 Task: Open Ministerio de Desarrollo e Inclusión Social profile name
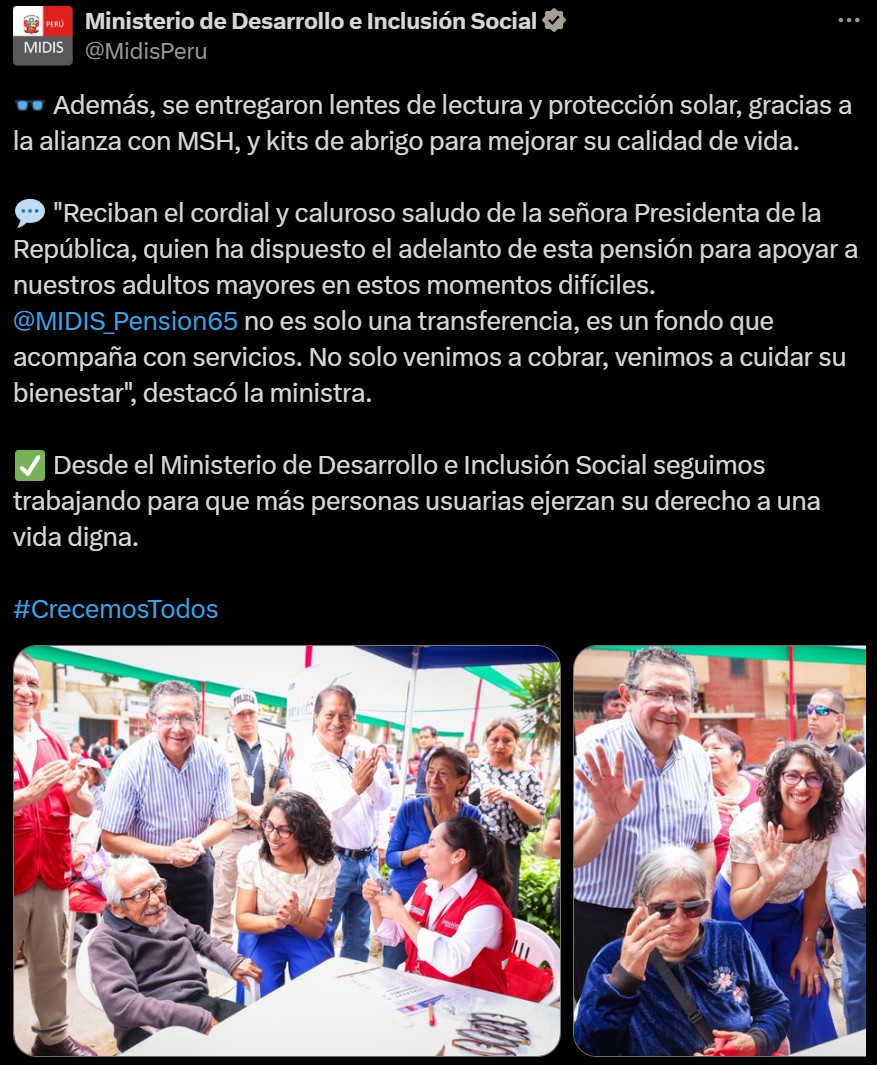pyautogui.click(x=310, y=21)
